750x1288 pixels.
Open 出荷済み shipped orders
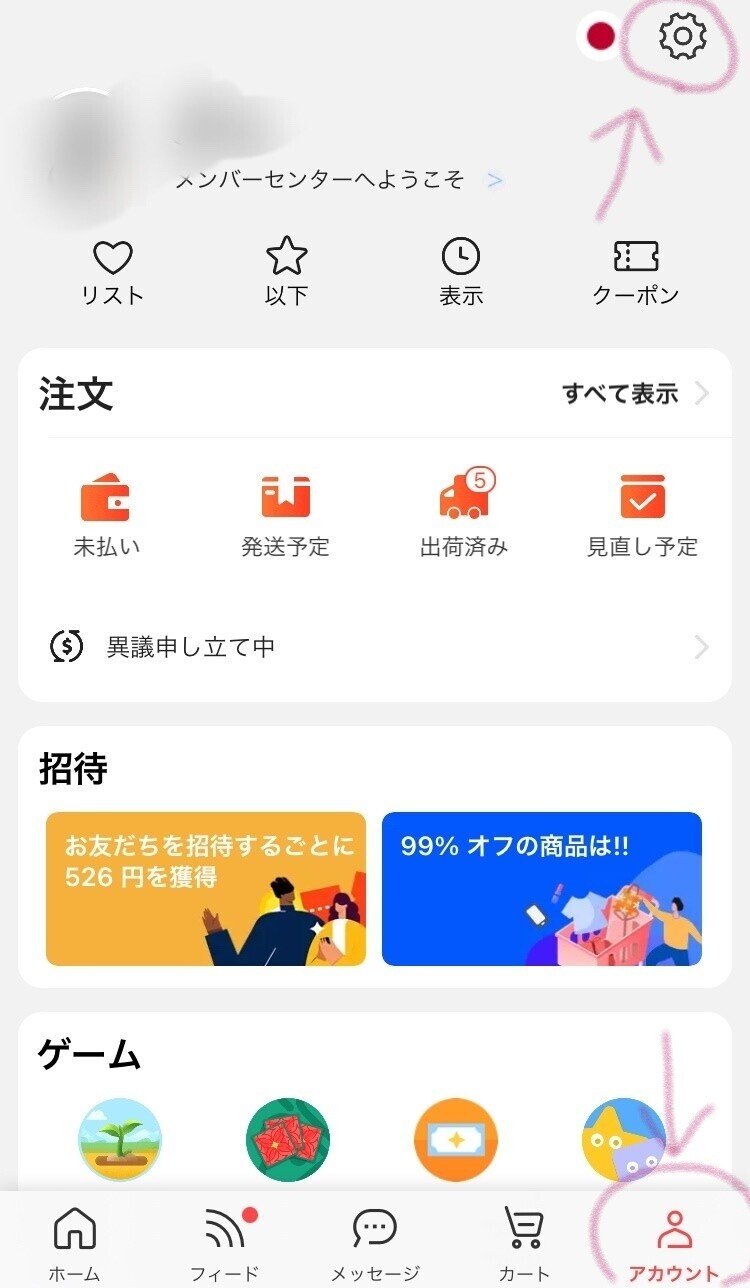pos(464,516)
